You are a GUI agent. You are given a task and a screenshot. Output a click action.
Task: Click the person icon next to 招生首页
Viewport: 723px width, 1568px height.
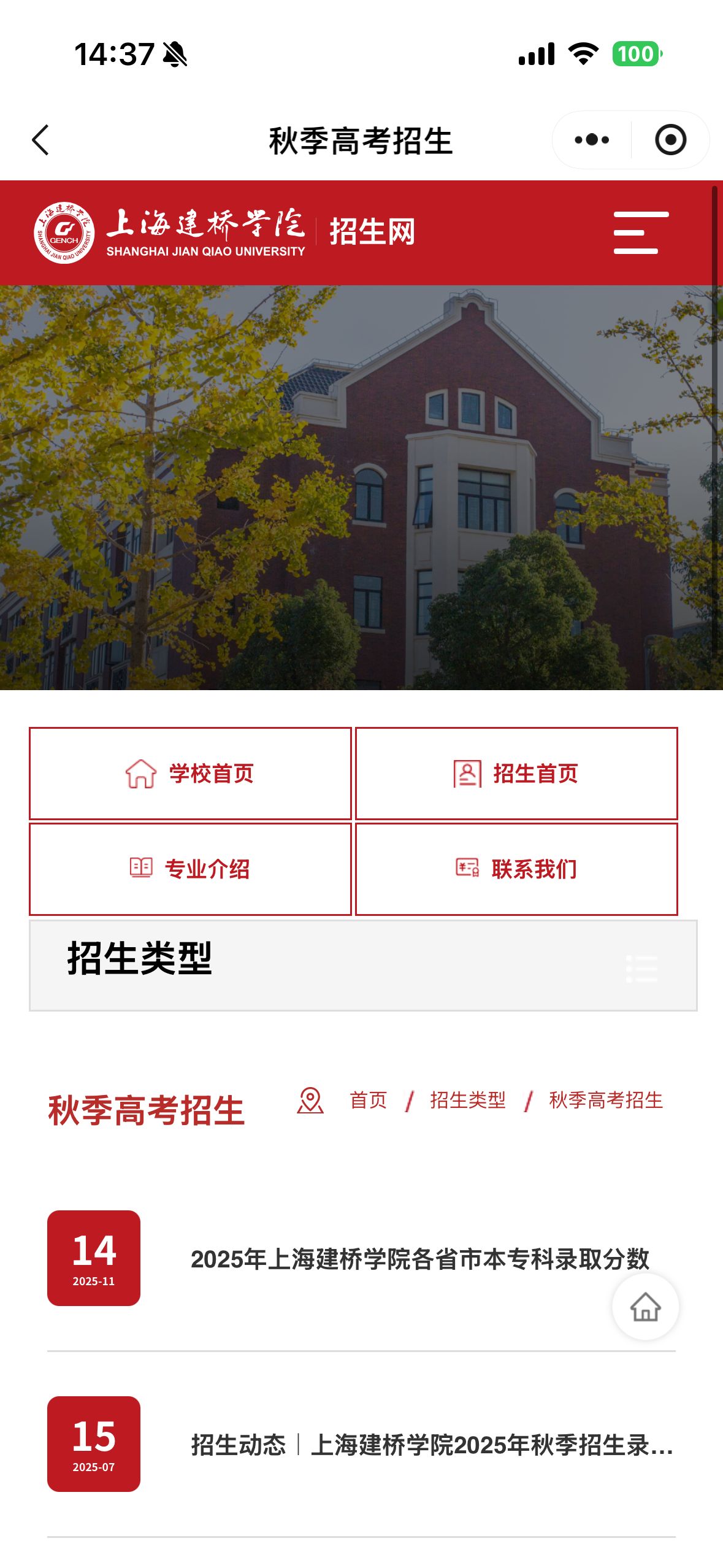467,774
